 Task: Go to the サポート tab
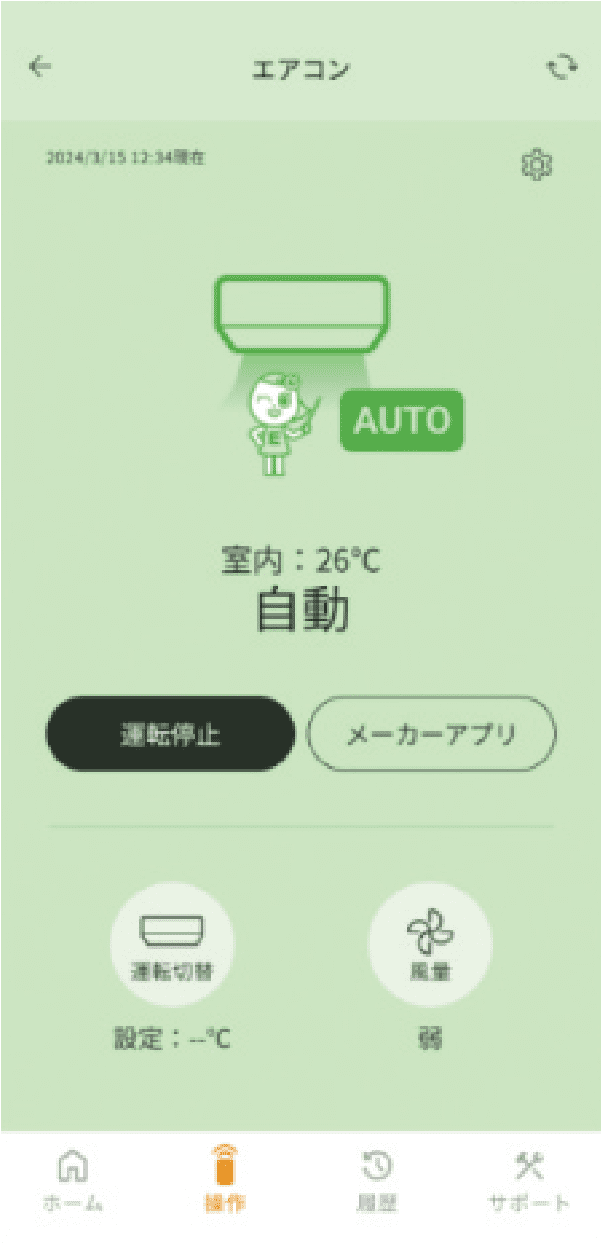point(528,1180)
